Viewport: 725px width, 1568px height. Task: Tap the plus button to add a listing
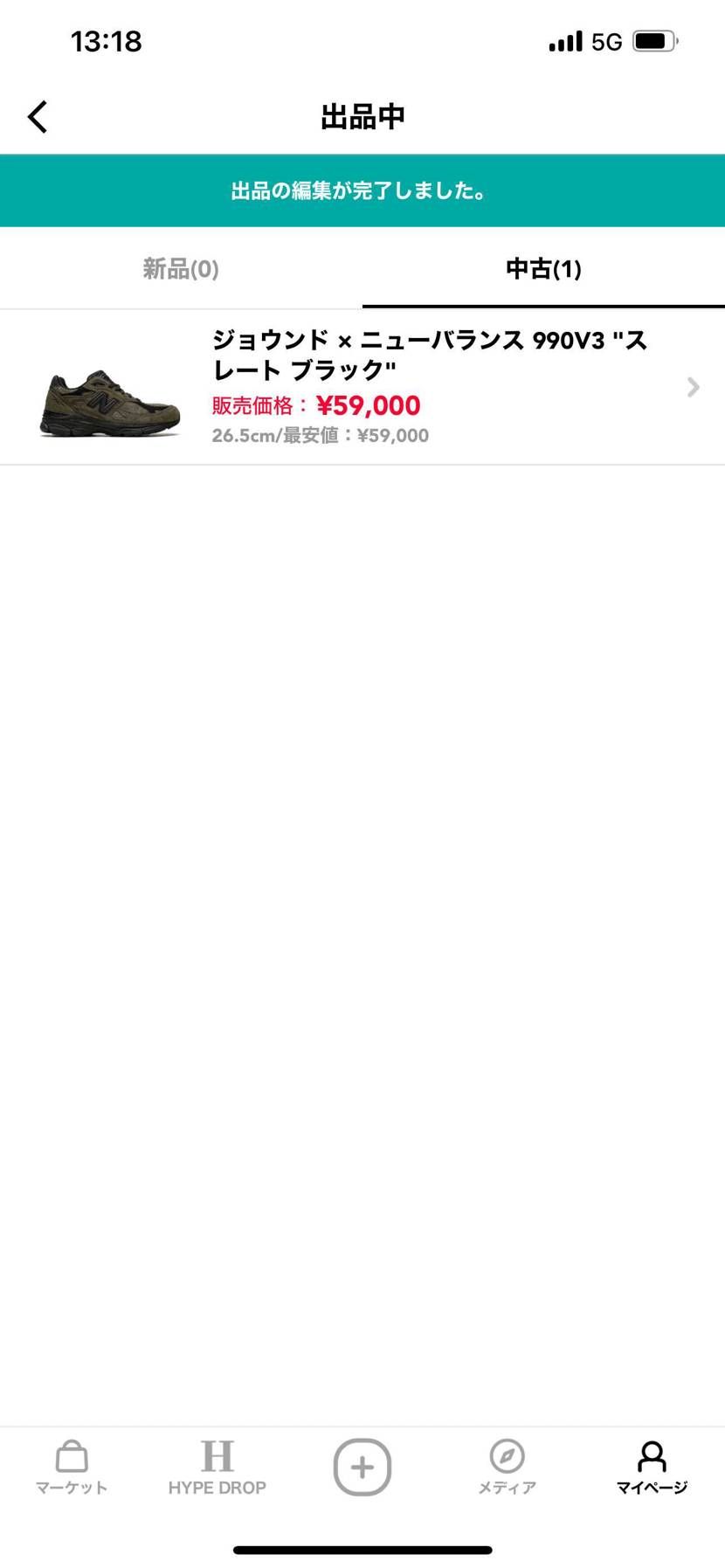pyautogui.click(x=362, y=1467)
